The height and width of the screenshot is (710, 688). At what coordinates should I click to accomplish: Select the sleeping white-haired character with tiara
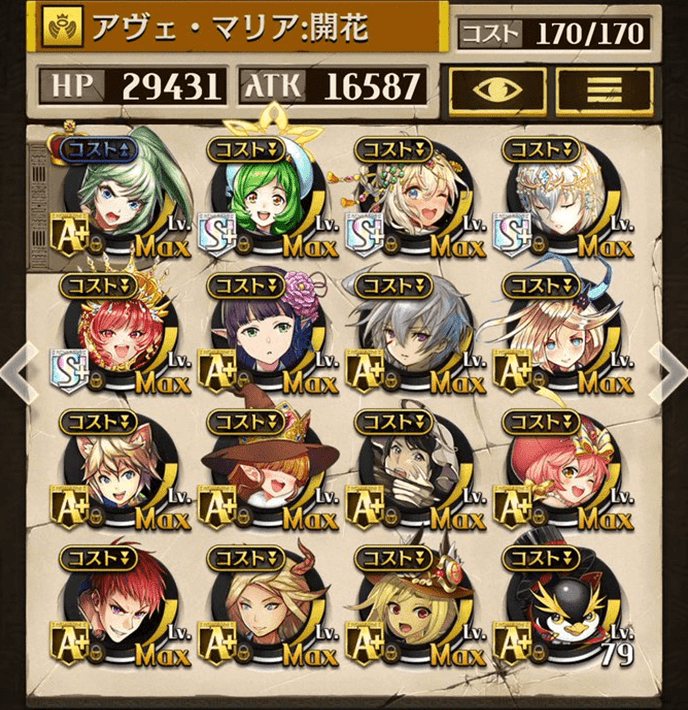[560, 193]
